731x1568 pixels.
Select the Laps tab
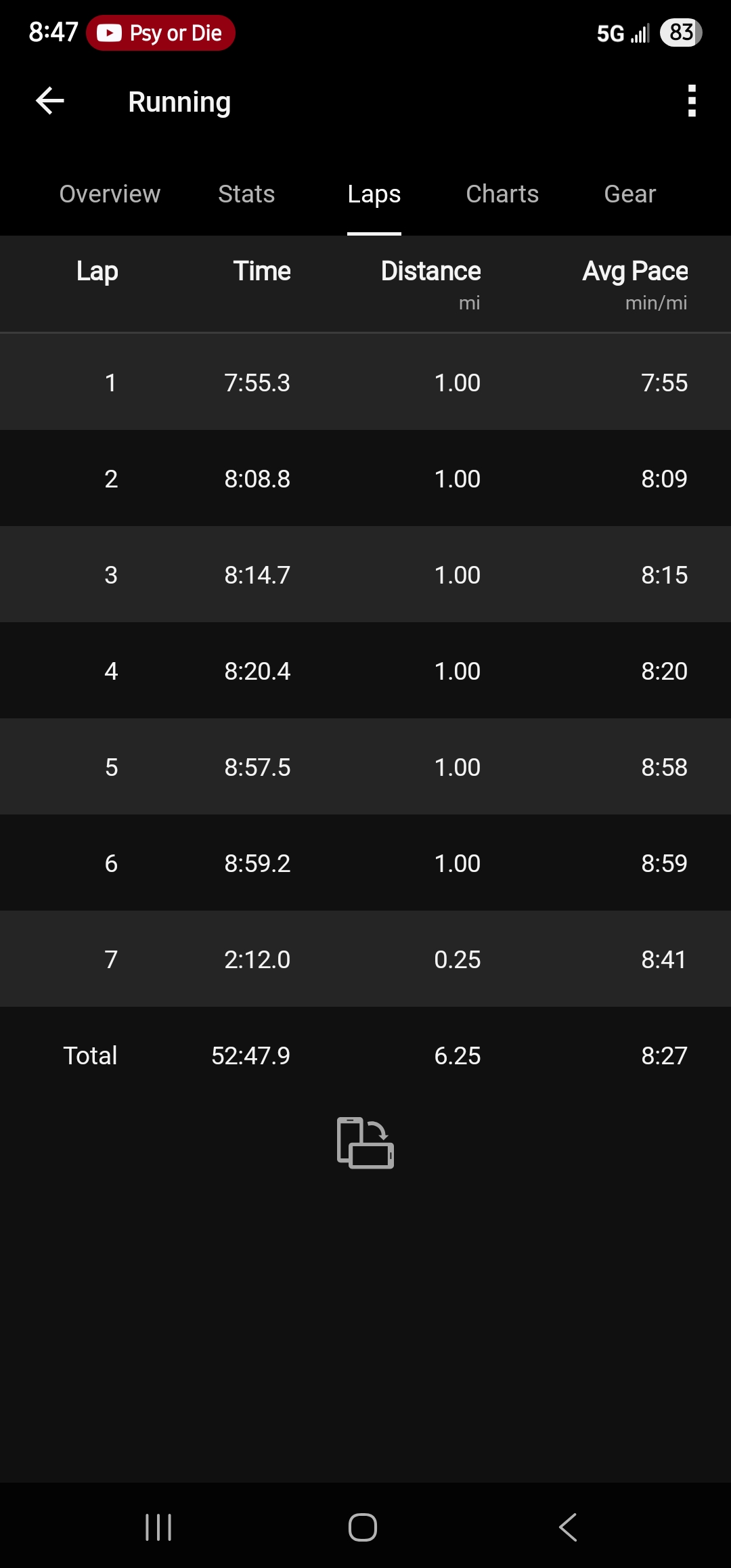click(x=374, y=194)
